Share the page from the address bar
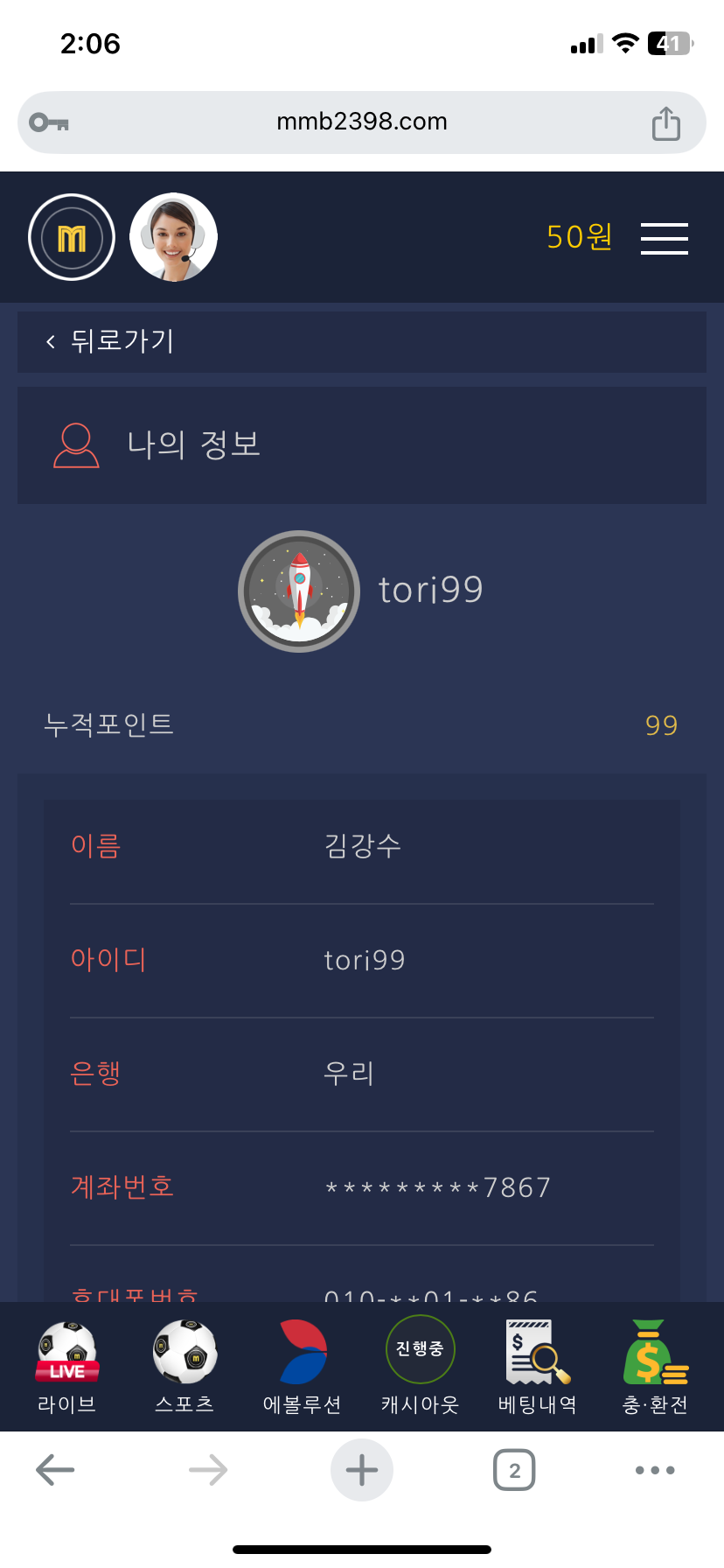 click(665, 123)
